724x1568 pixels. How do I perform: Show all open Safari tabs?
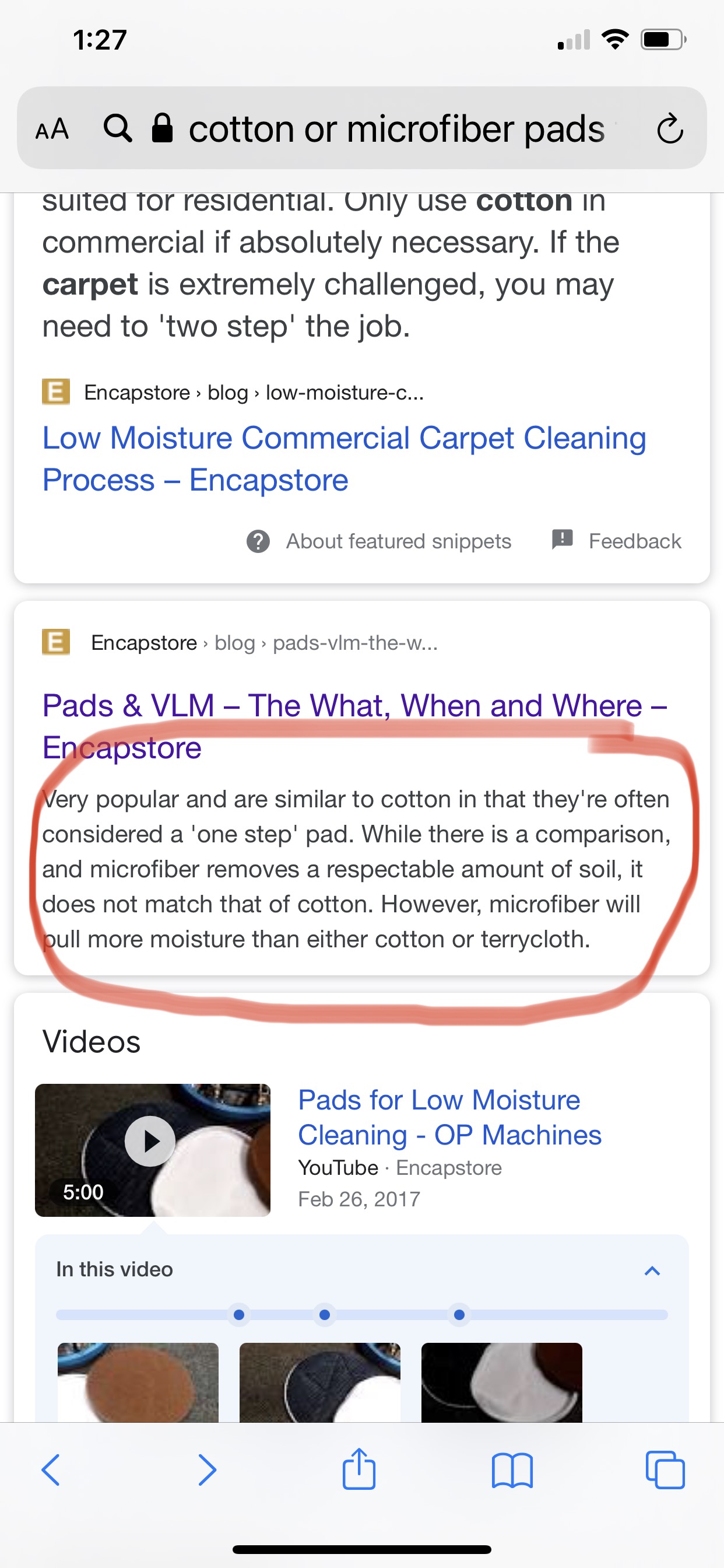[665, 1470]
